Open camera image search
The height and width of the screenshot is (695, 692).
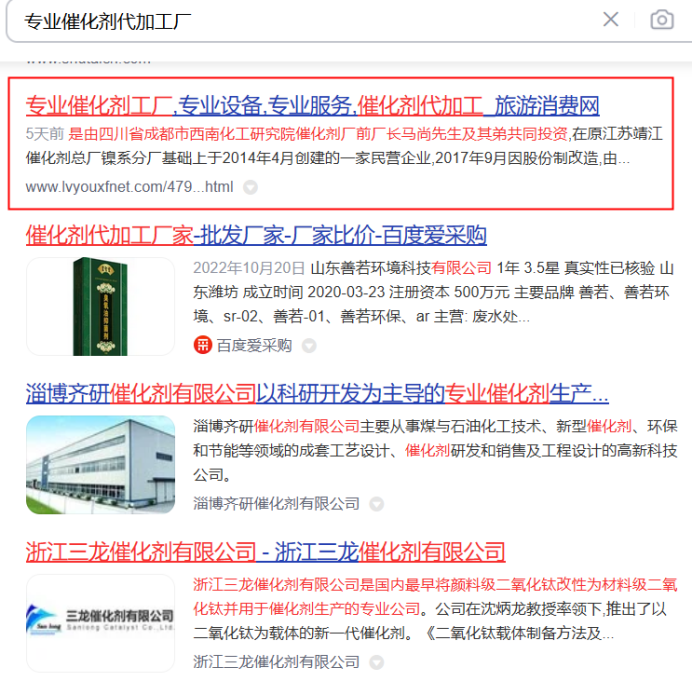point(662,19)
